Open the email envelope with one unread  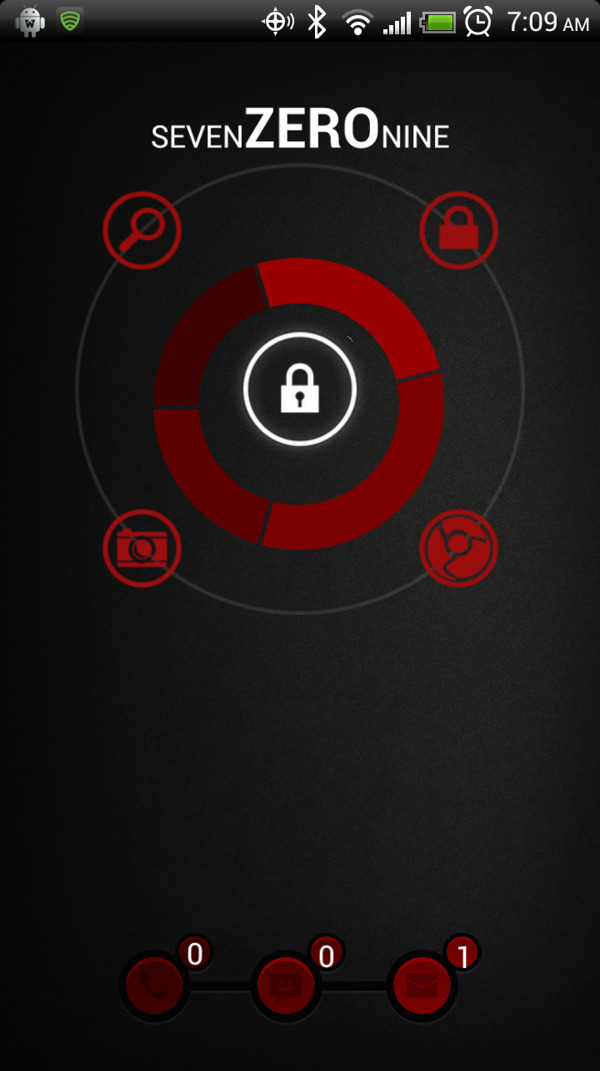[422, 986]
